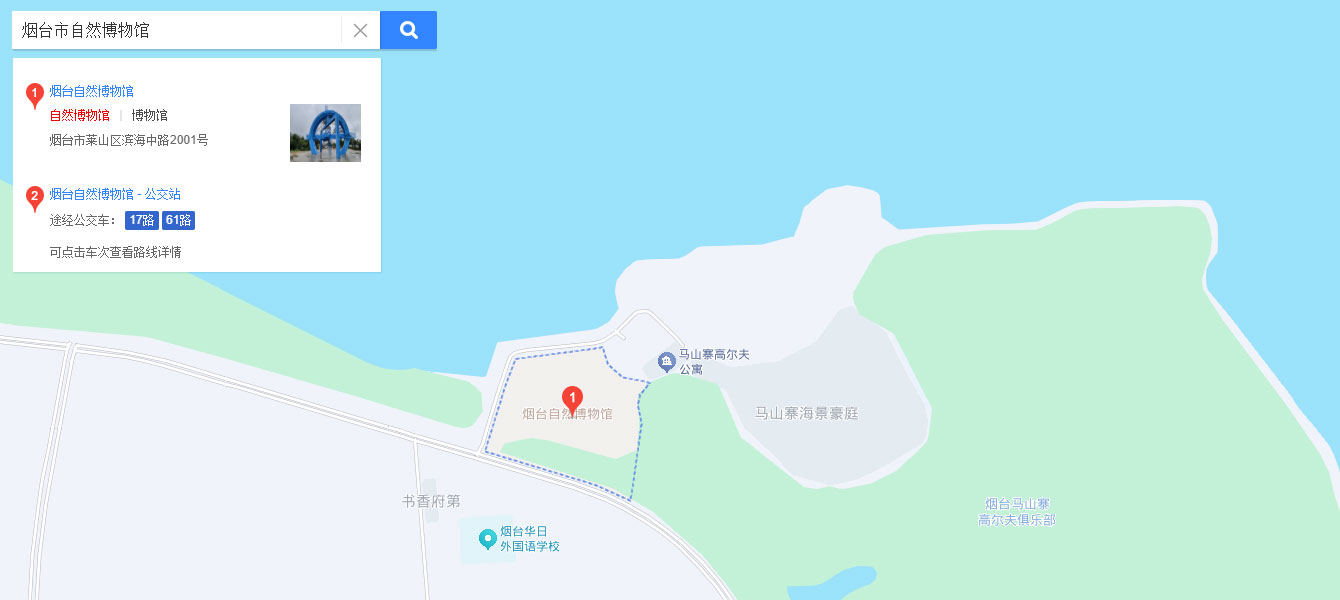Image resolution: width=1340 pixels, height=600 pixels.
Task: Open the 烟台自然博物馆 - 公交站 result
Action: (x=115, y=194)
